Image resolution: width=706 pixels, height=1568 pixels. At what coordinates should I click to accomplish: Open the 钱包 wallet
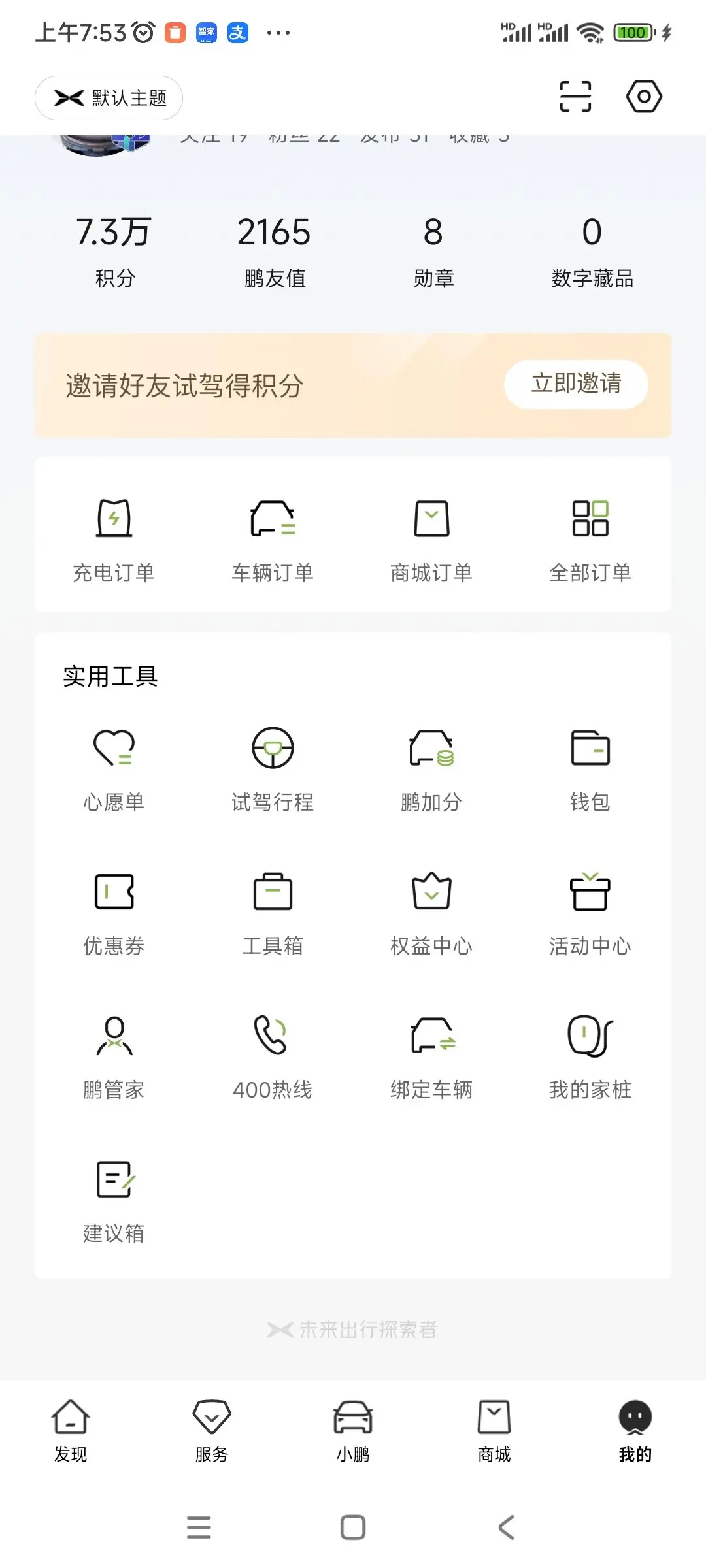point(590,768)
